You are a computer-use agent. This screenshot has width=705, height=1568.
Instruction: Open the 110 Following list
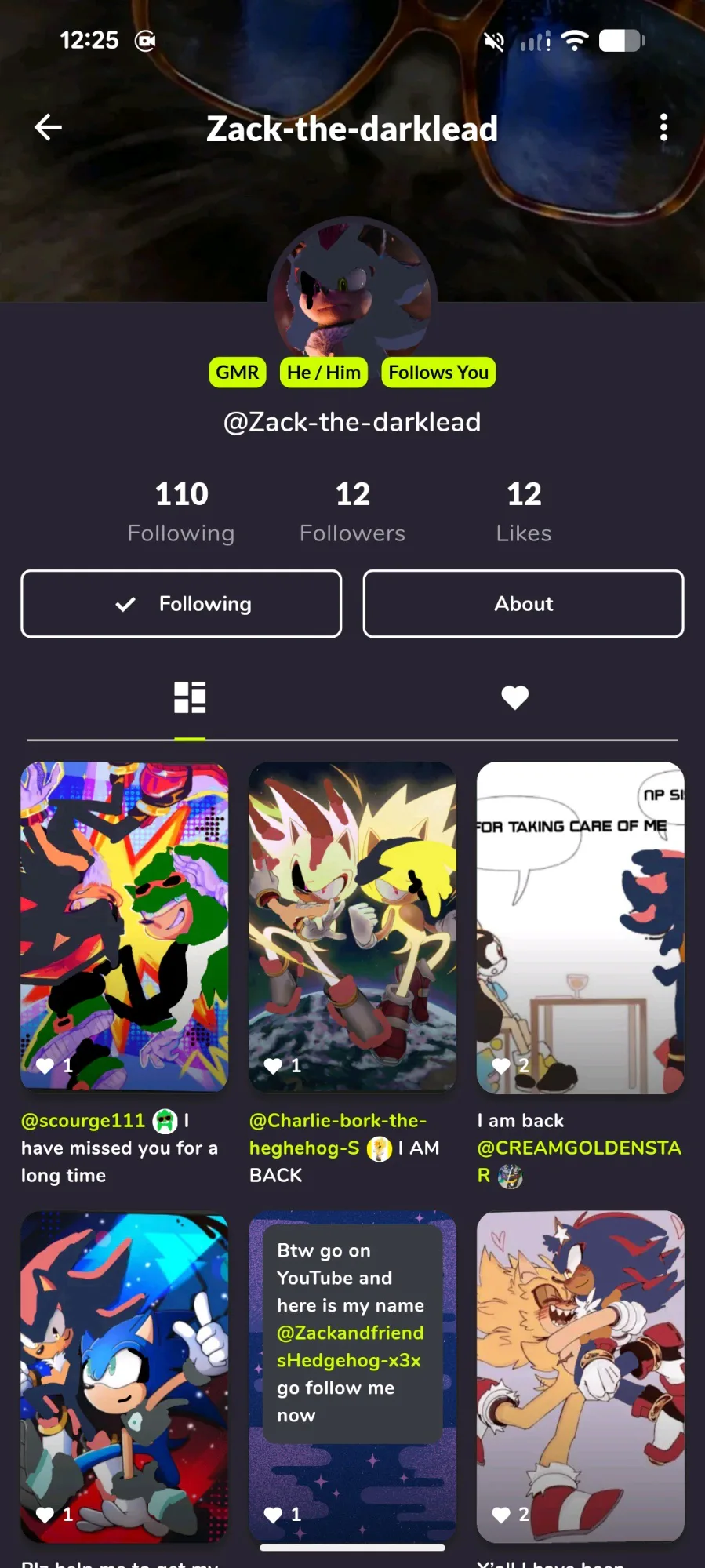(x=181, y=511)
